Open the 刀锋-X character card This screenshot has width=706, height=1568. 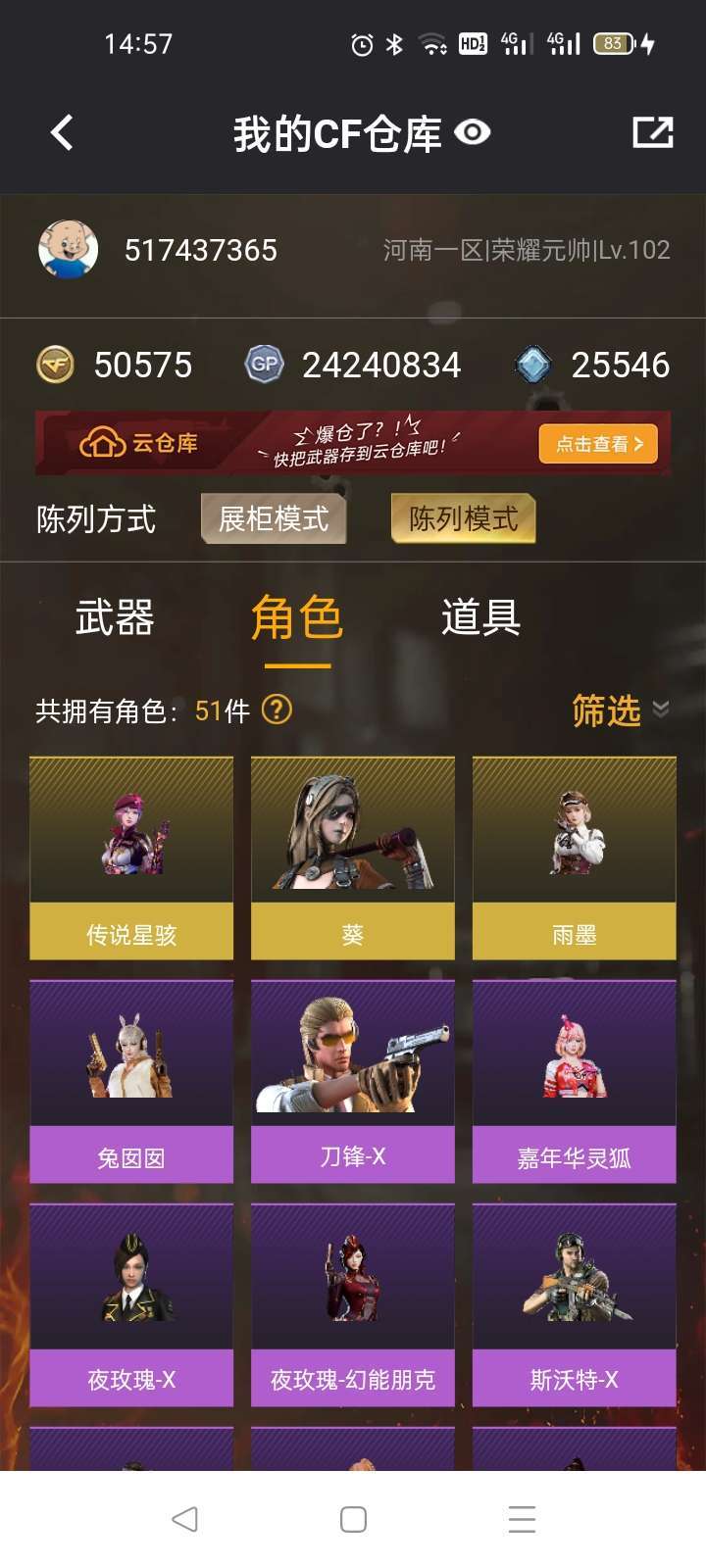(x=353, y=1081)
